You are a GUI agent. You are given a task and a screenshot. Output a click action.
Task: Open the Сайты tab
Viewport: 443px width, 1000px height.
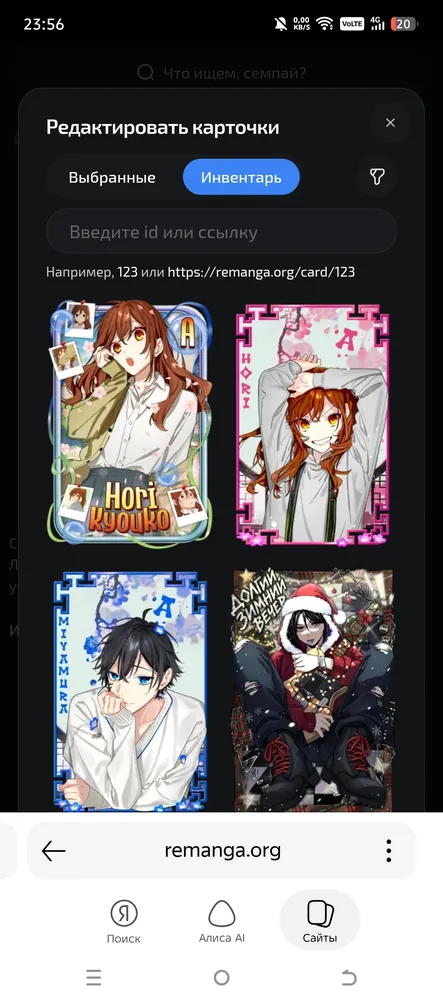coord(320,921)
